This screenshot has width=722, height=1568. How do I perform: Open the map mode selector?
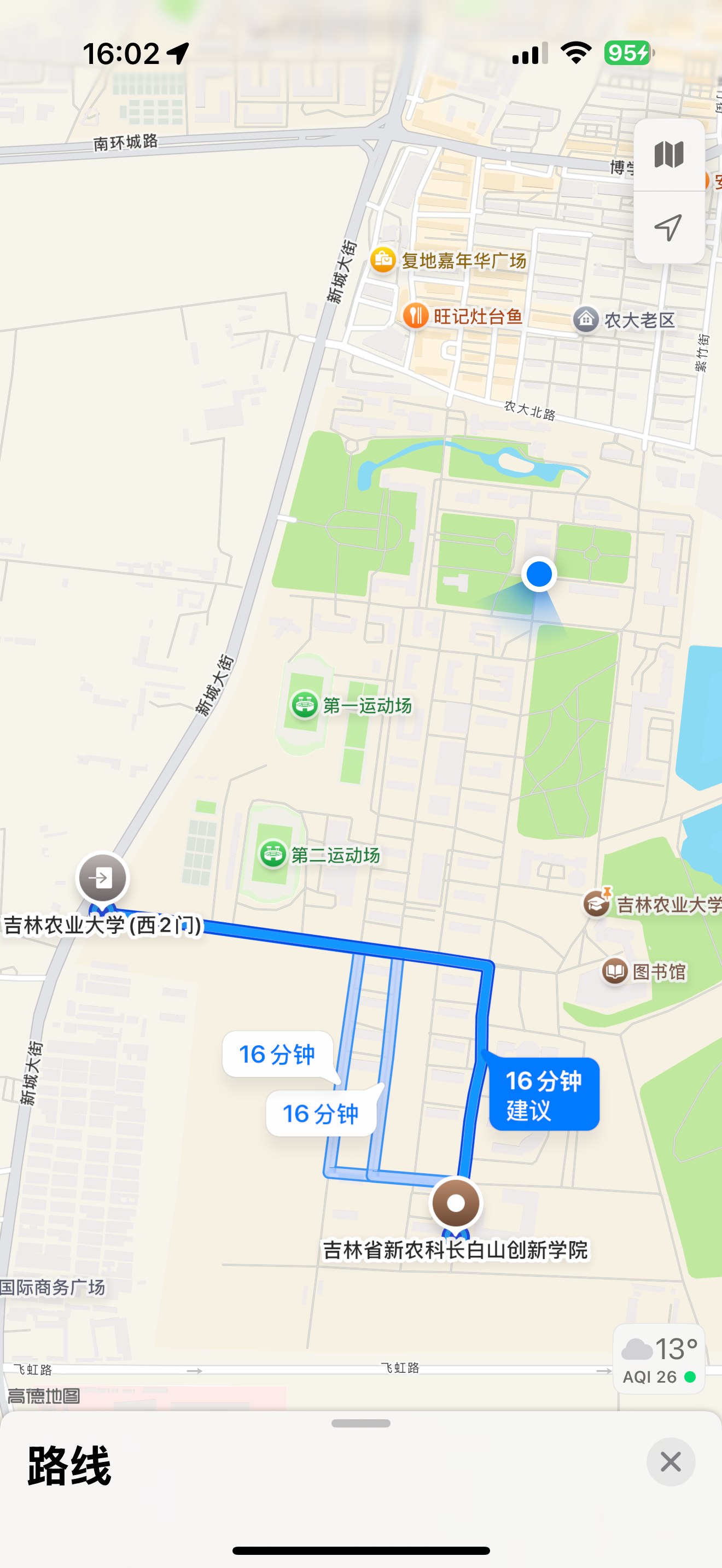tap(668, 155)
